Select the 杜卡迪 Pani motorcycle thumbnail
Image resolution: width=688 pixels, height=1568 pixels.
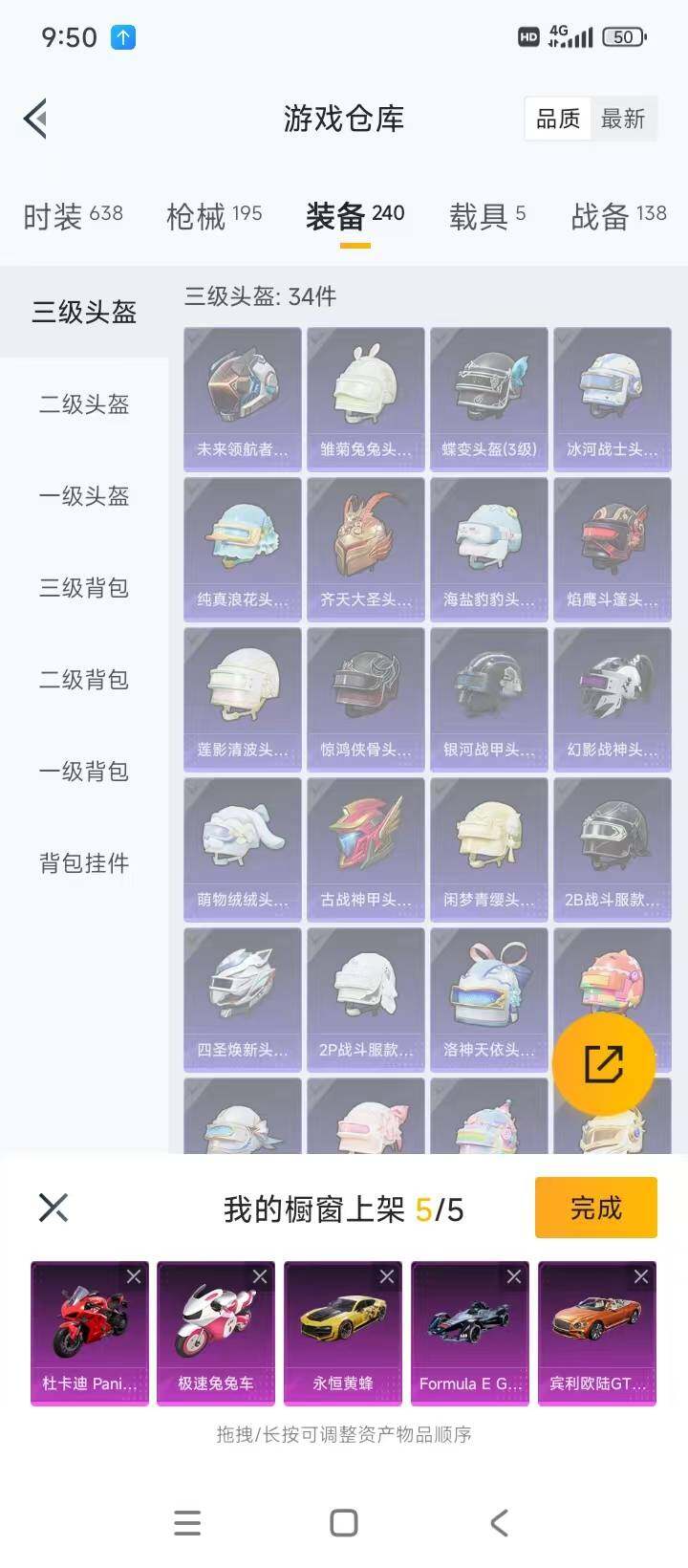(89, 1329)
